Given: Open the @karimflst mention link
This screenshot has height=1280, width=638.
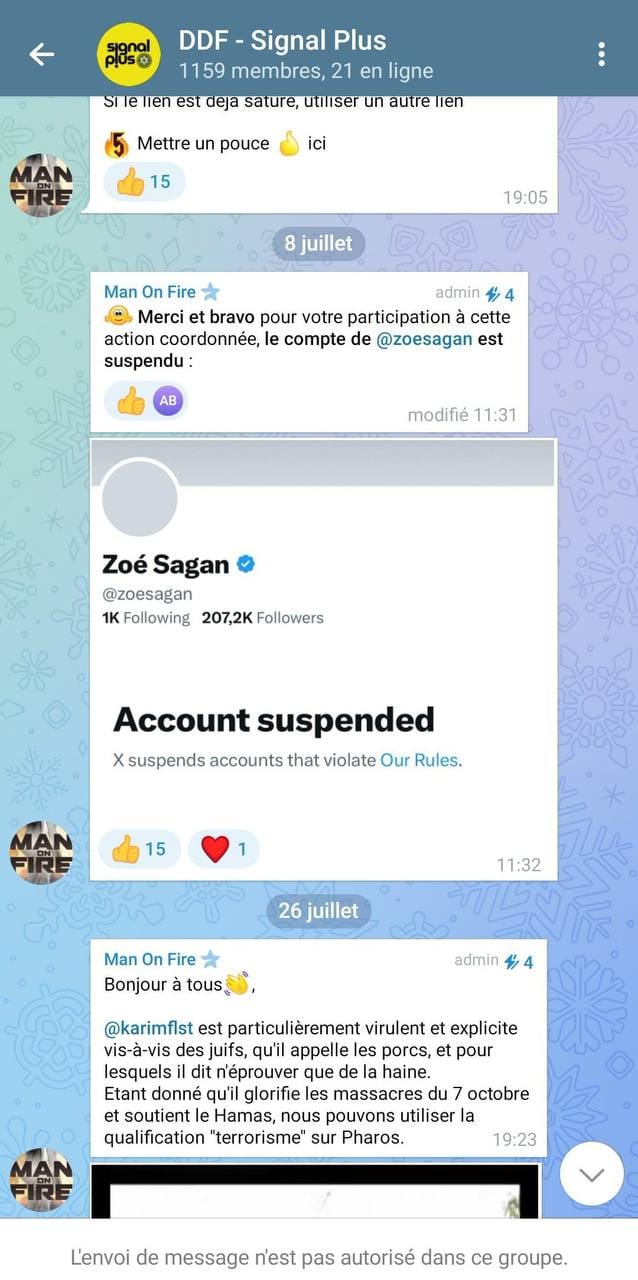Looking at the screenshot, I should tap(148, 1028).
